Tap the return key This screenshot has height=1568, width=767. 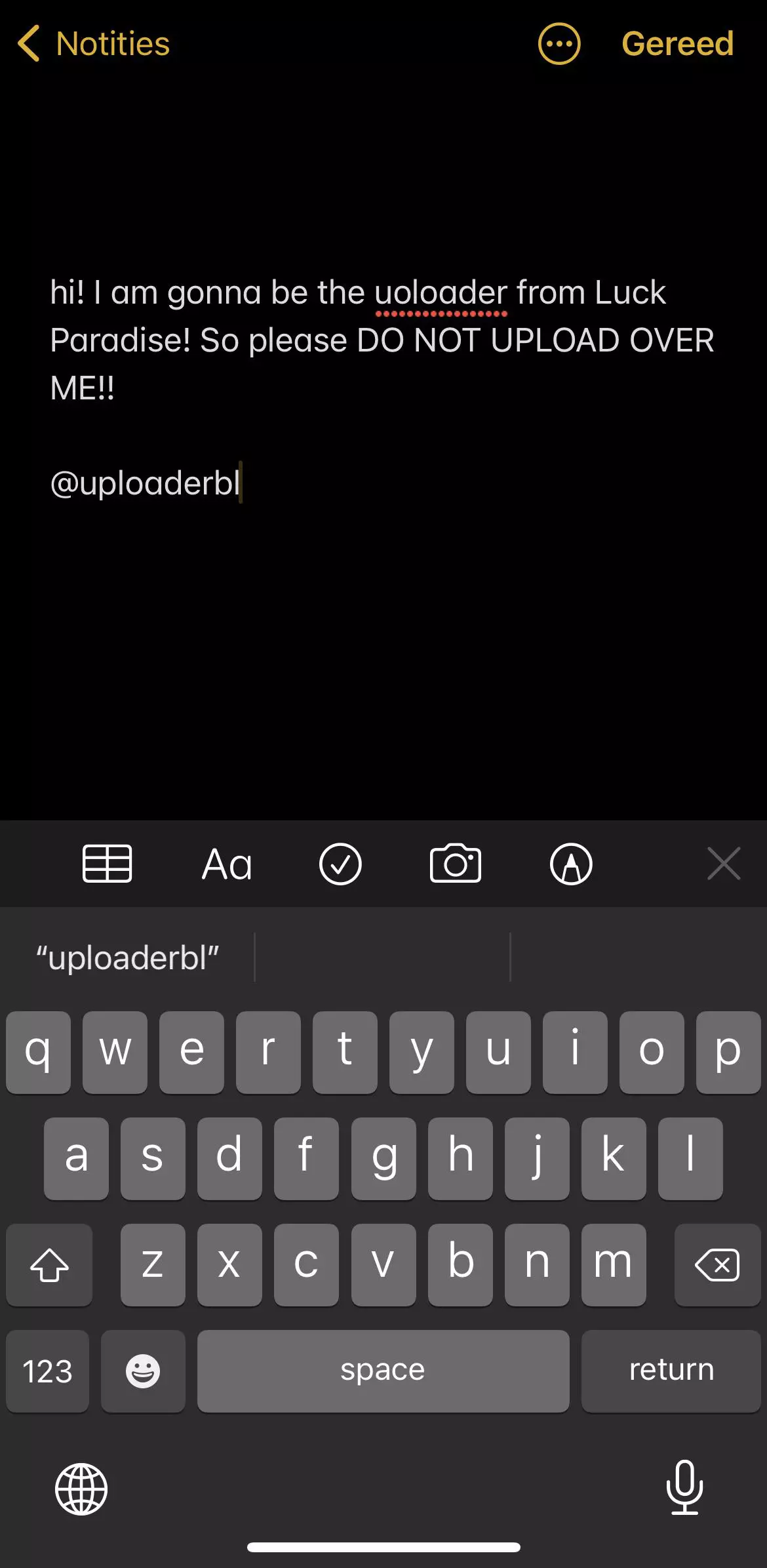click(x=671, y=1371)
